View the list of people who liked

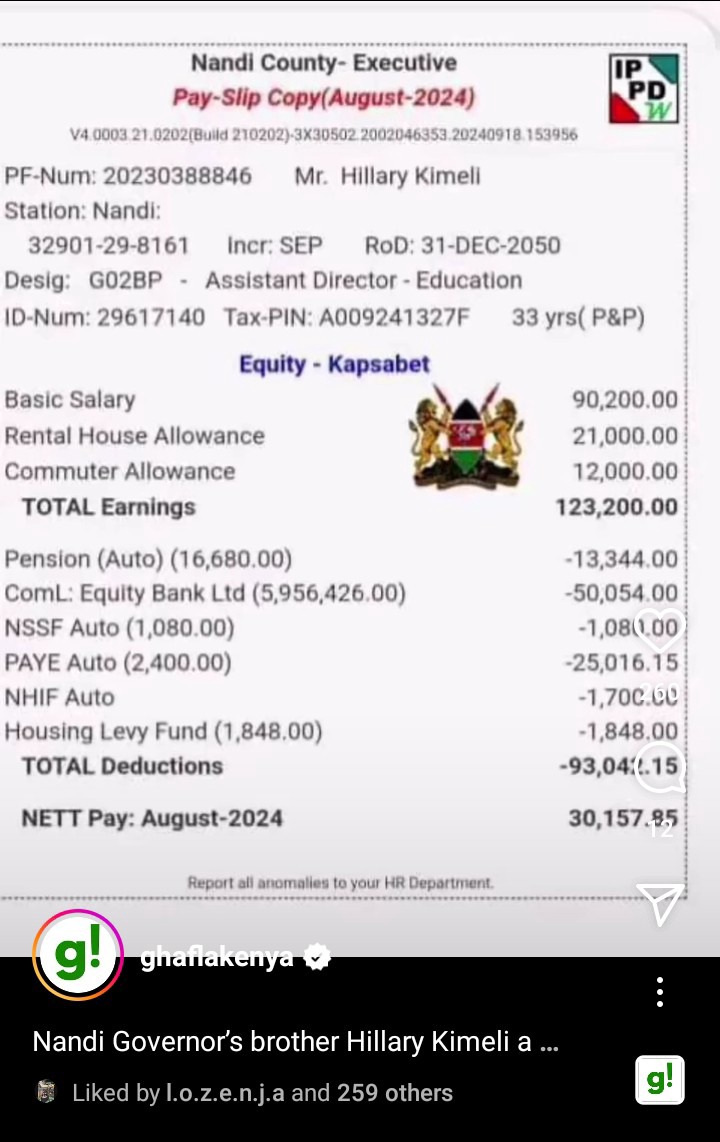tap(262, 1093)
